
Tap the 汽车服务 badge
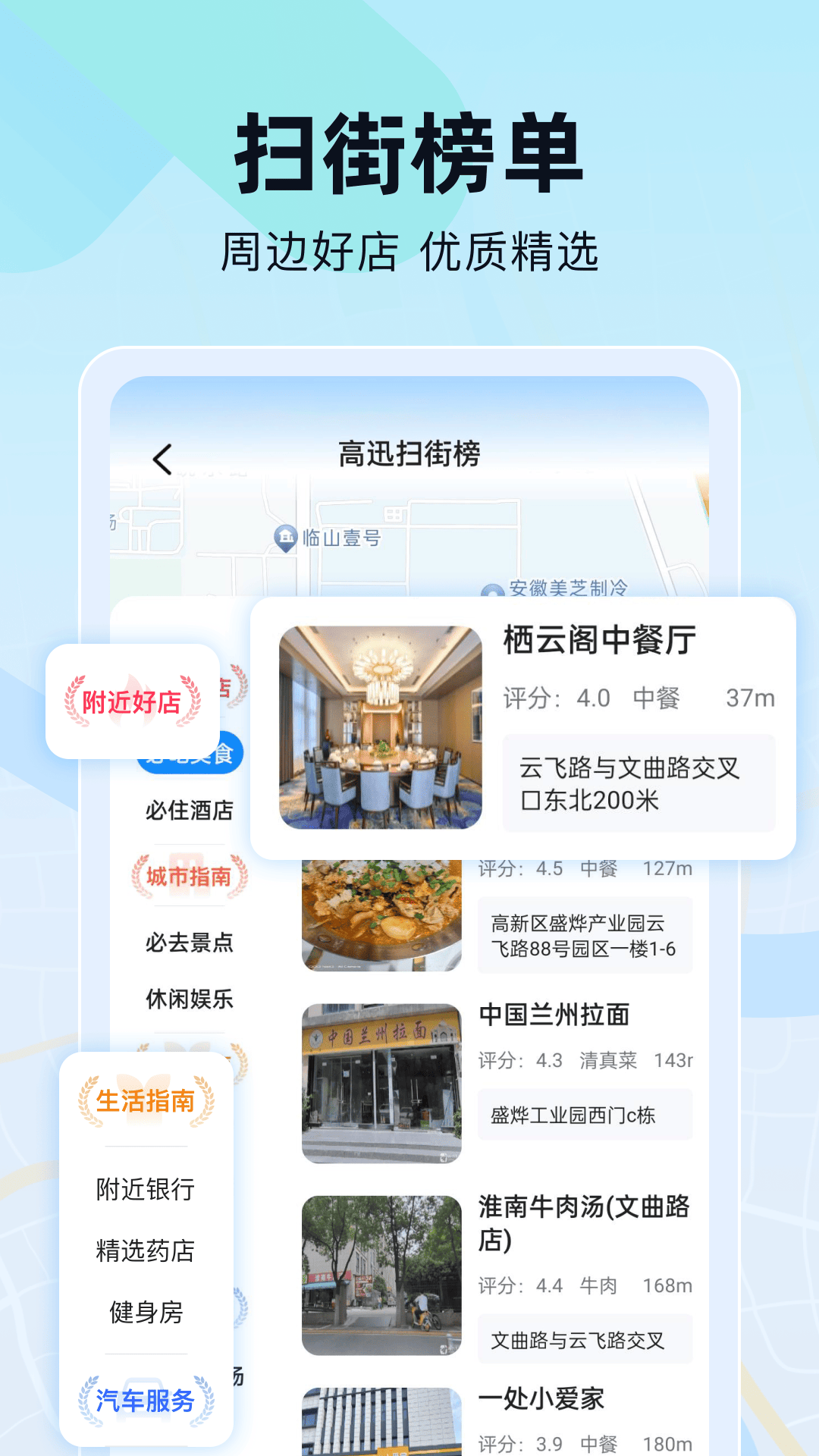tap(144, 1401)
